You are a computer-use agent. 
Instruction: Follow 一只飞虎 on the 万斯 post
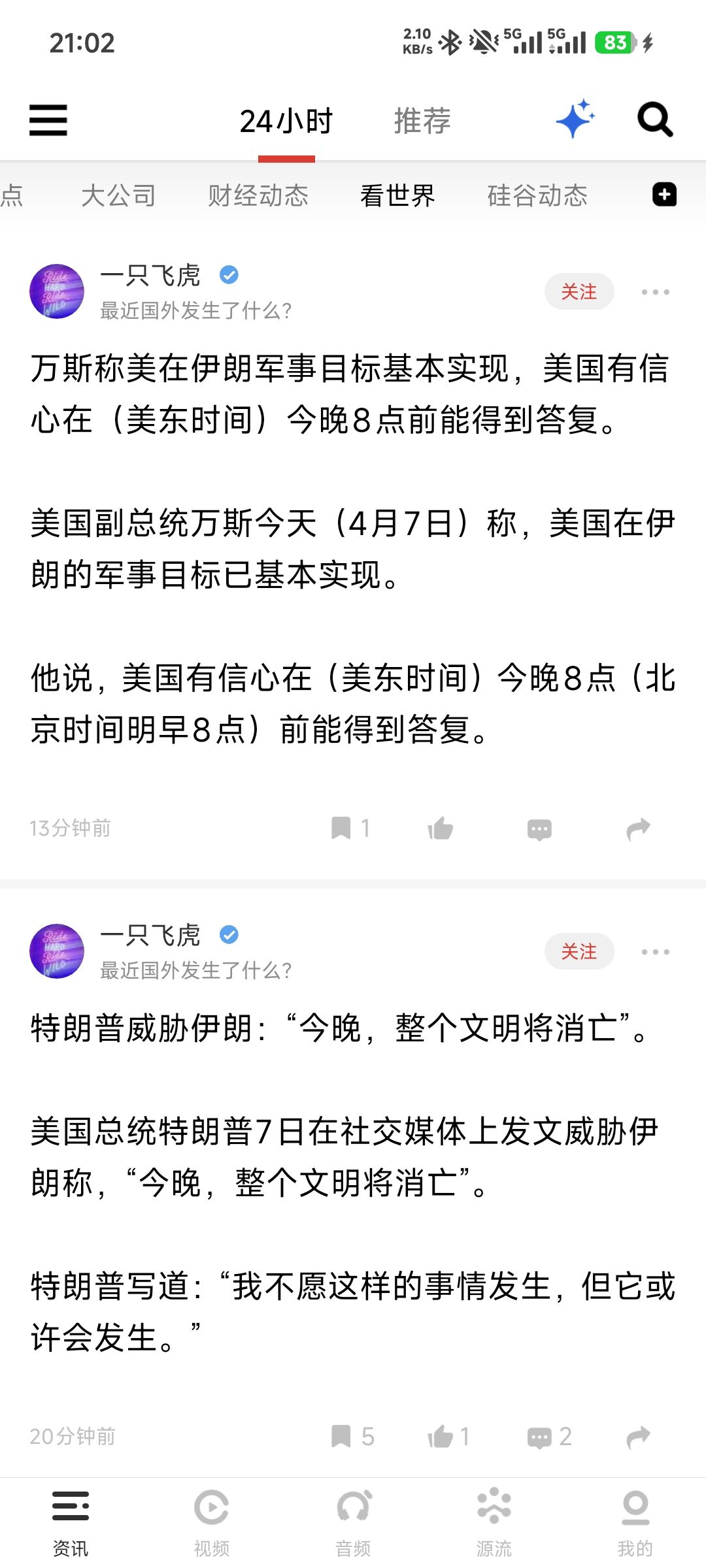[x=579, y=291]
